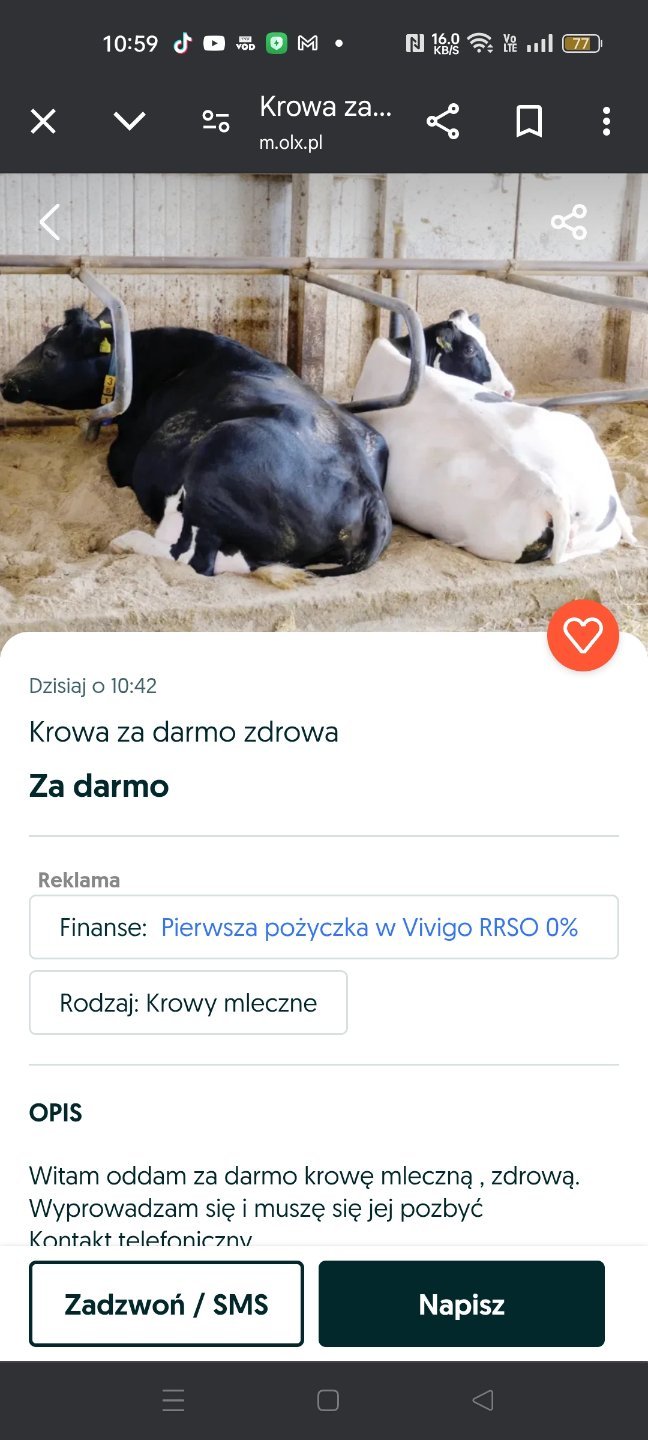Open Vivigo first loan ad link
The image size is (648, 1440).
(369, 927)
